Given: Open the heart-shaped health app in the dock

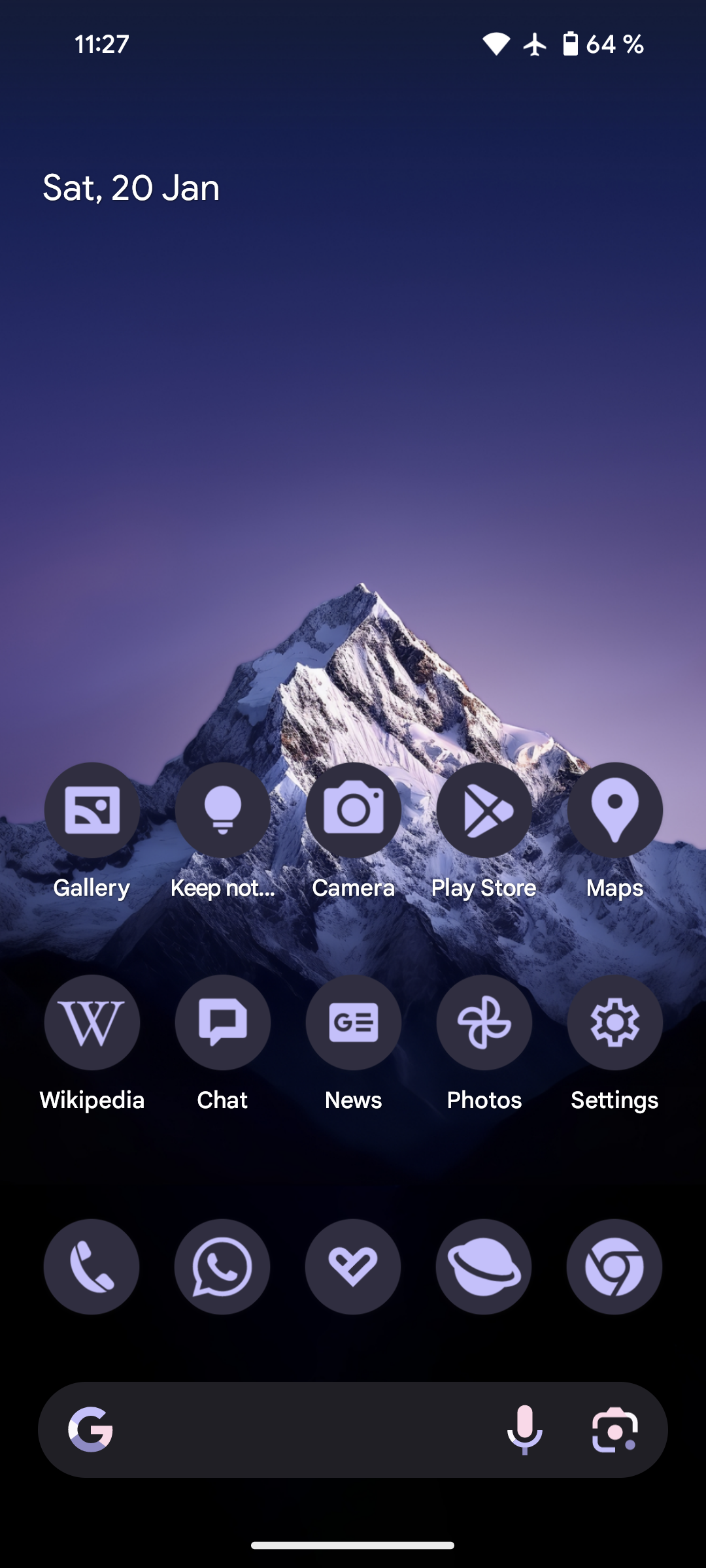Looking at the screenshot, I should click(353, 1267).
